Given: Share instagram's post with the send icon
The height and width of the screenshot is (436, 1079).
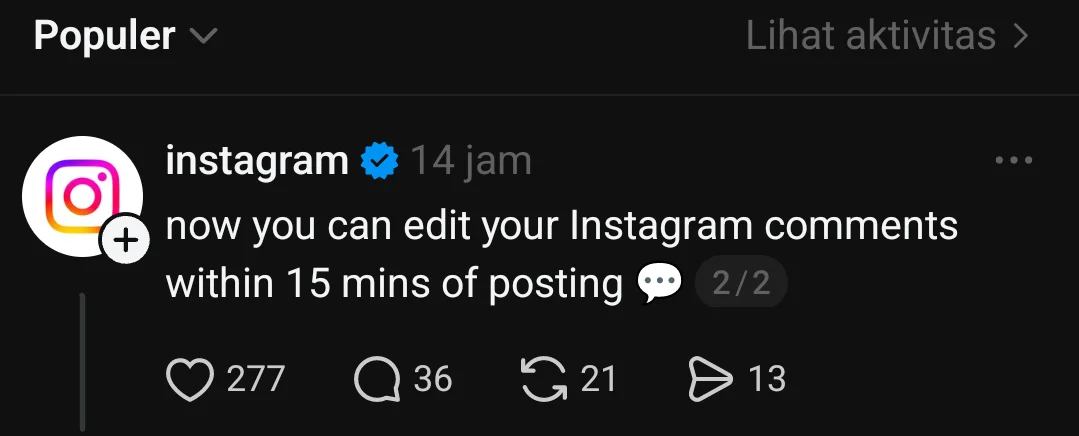Looking at the screenshot, I should tap(711, 379).
